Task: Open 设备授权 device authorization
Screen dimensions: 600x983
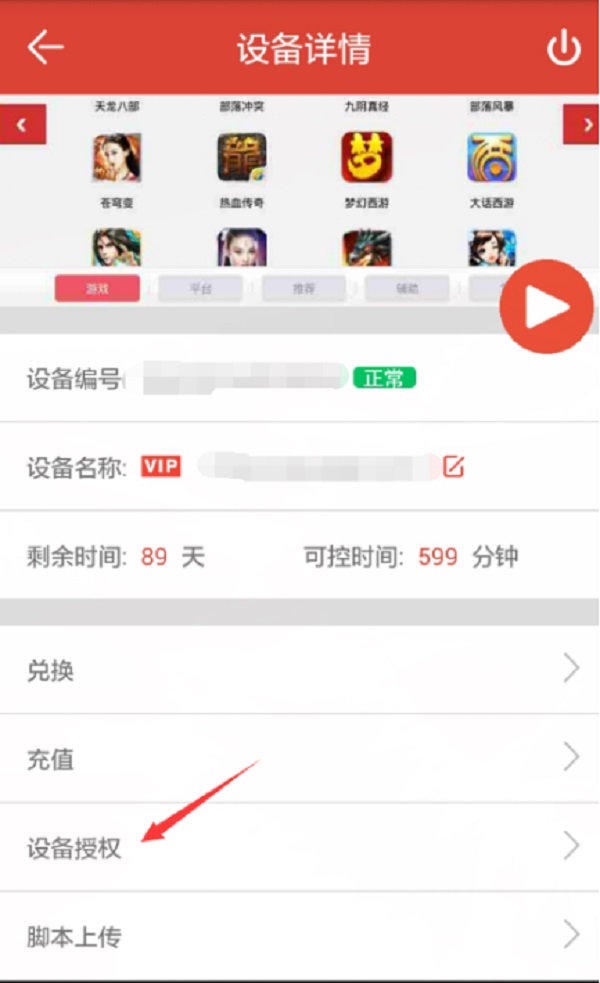Action: (300, 847)
